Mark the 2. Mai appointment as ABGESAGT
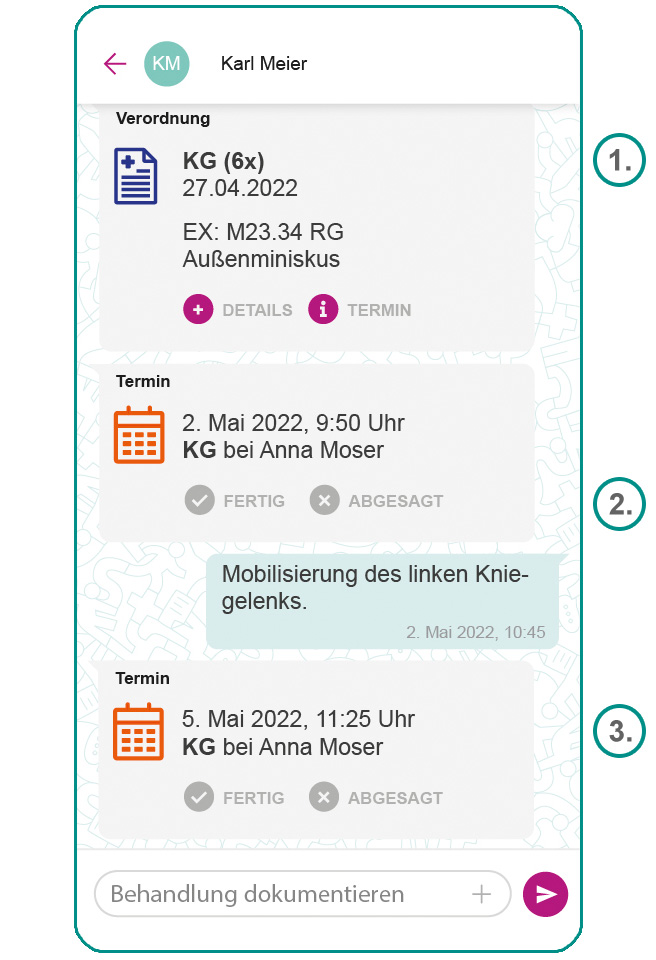Viewport: 656px width, 960px height. tap(376, 501)
